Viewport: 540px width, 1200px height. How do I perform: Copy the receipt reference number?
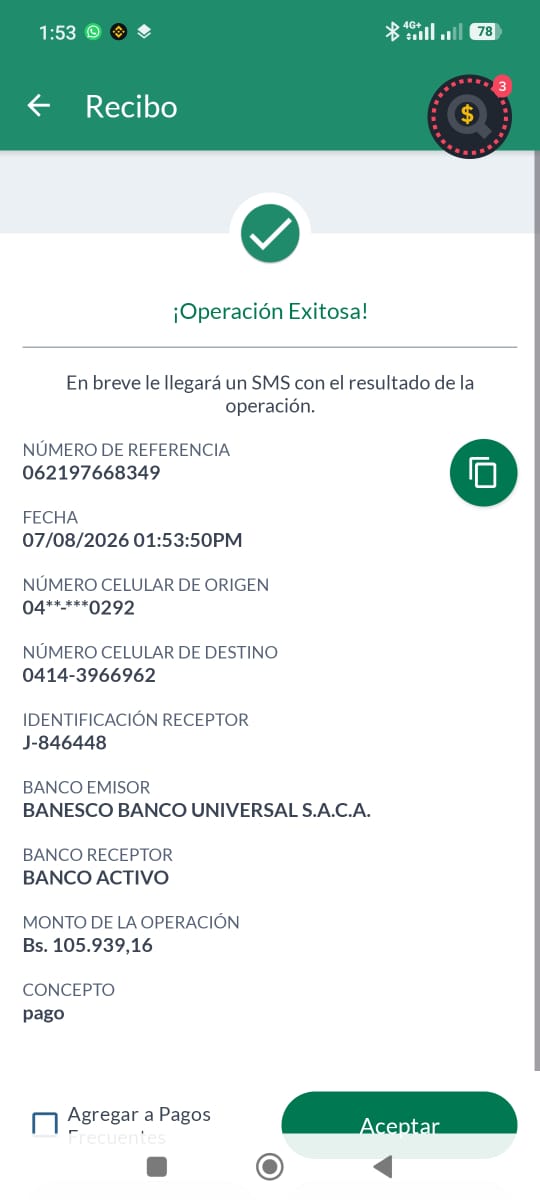pyautogui.click(x=484, y=472)
